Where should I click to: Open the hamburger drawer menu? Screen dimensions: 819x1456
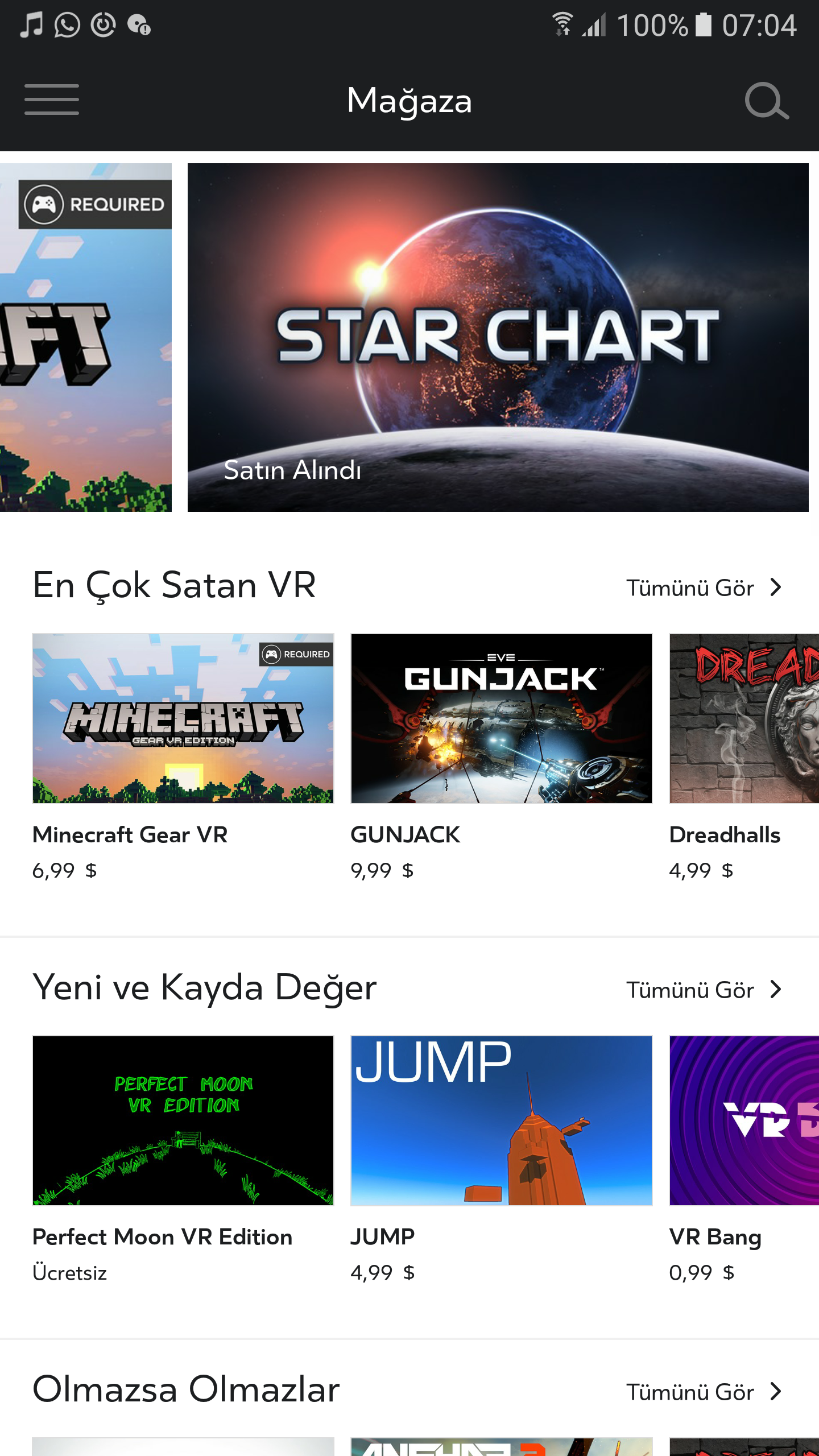pos(52,100)
